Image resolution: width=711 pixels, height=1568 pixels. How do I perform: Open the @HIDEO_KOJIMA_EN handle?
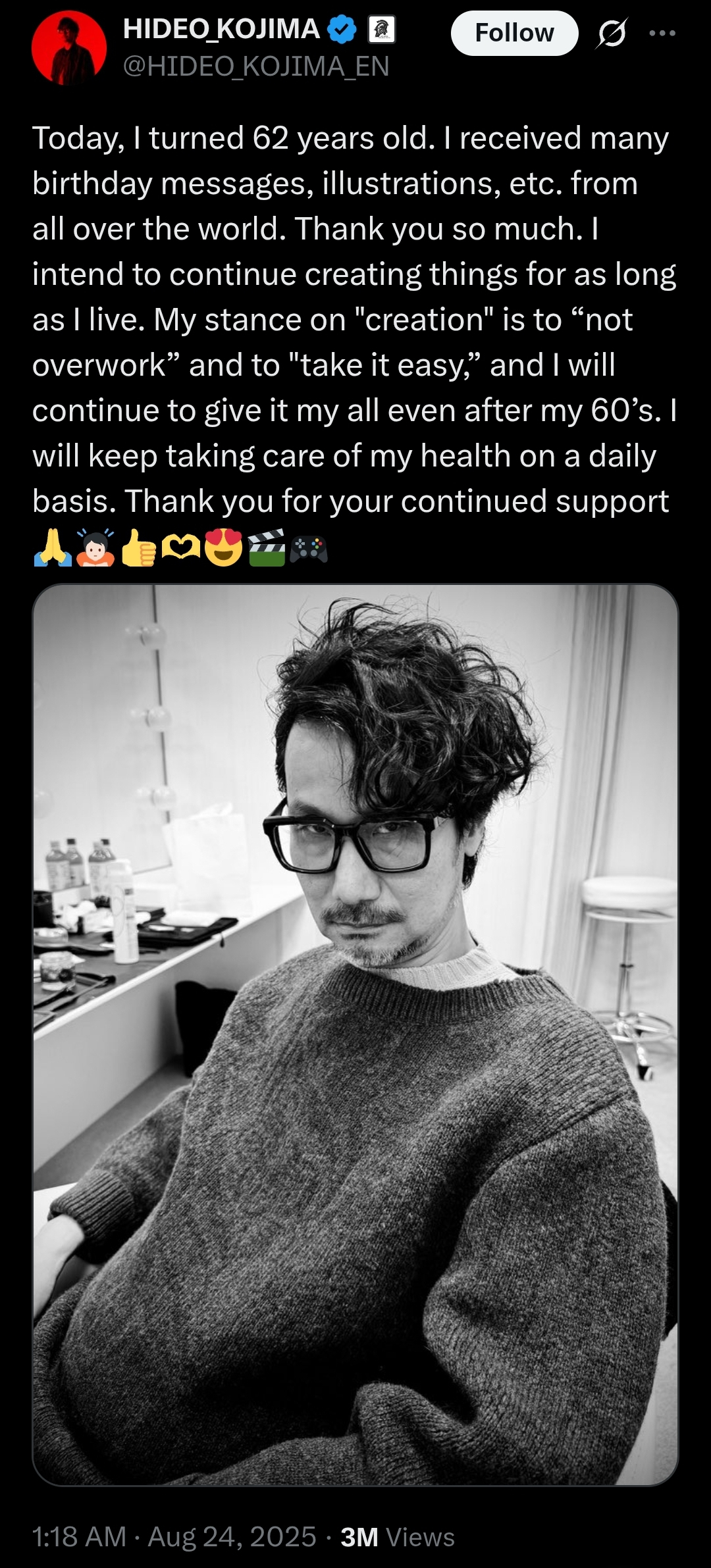(x=256, y=66)
